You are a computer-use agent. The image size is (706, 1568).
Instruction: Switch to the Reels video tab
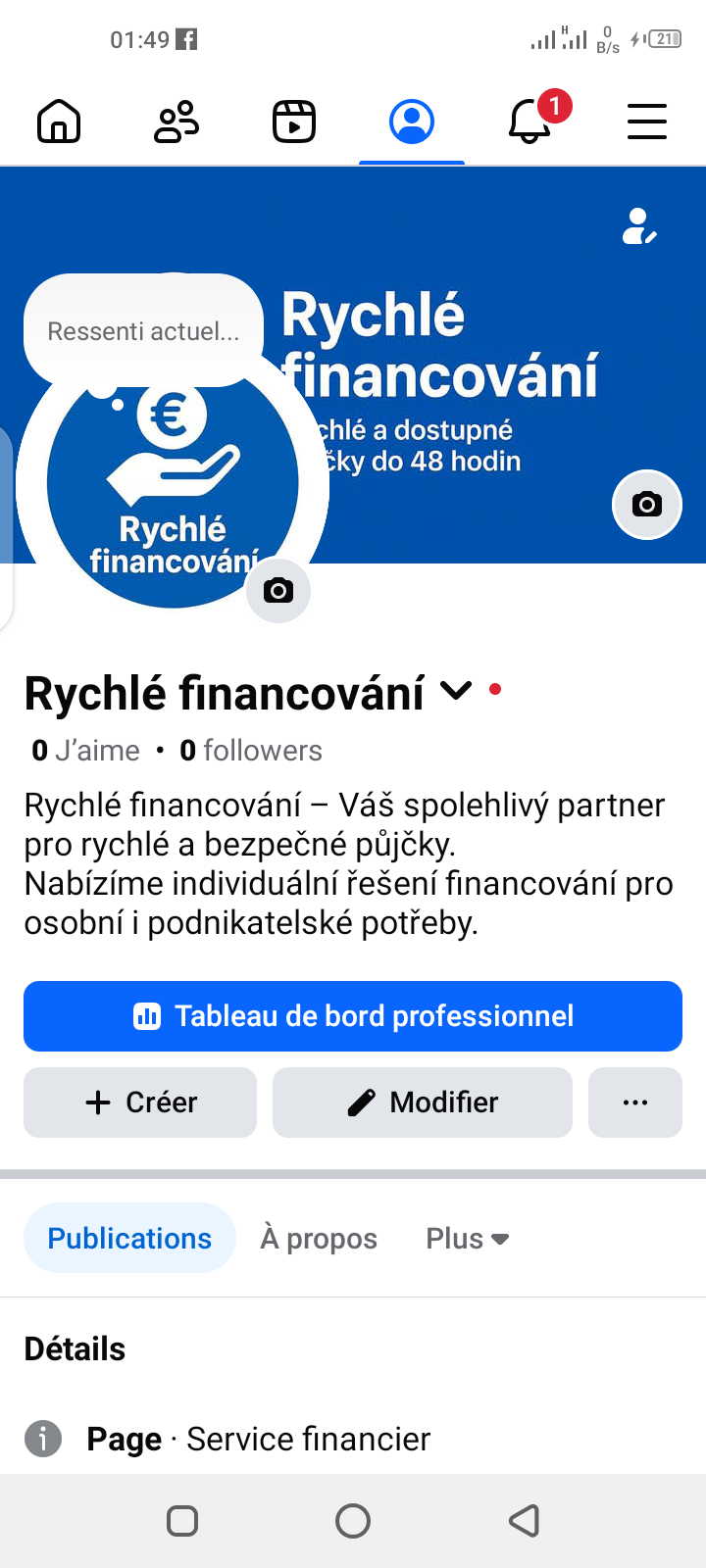point(294,122)
